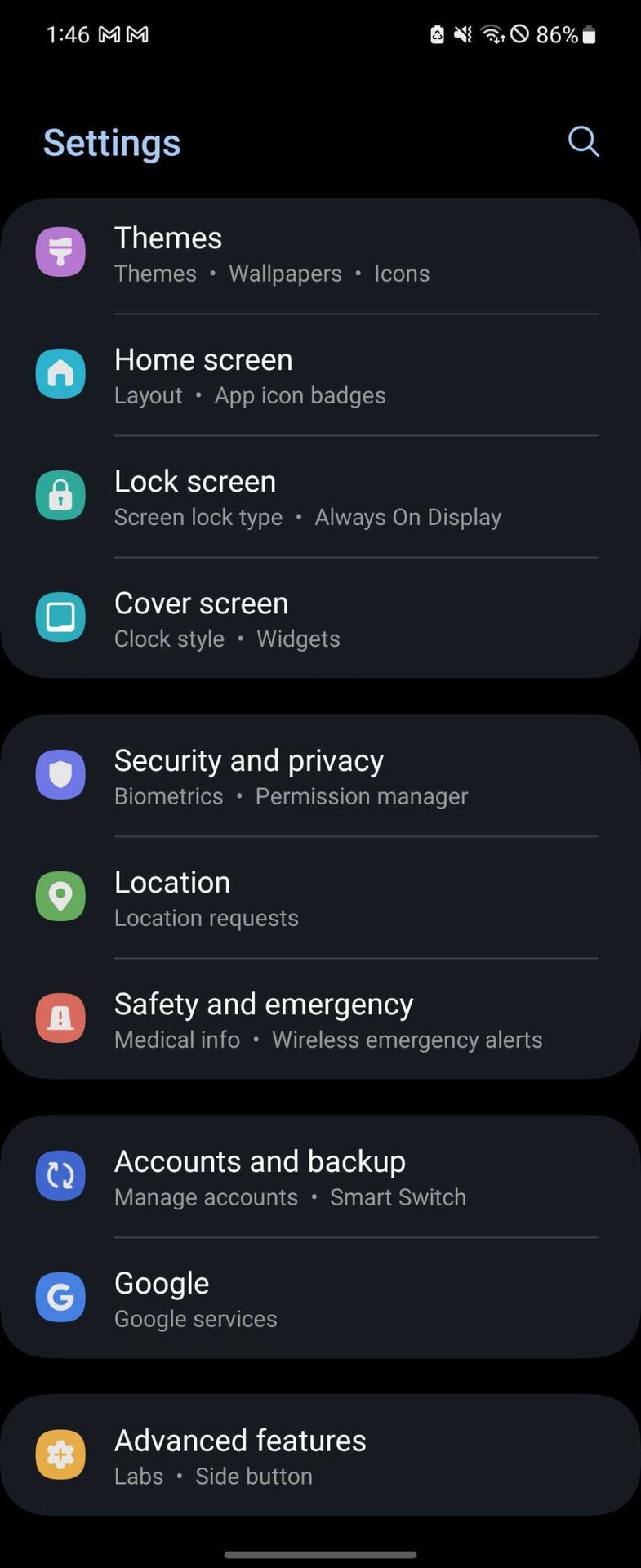Open Google services settings
This screenshot has width=641, height=1568.
pos(318,1298)
